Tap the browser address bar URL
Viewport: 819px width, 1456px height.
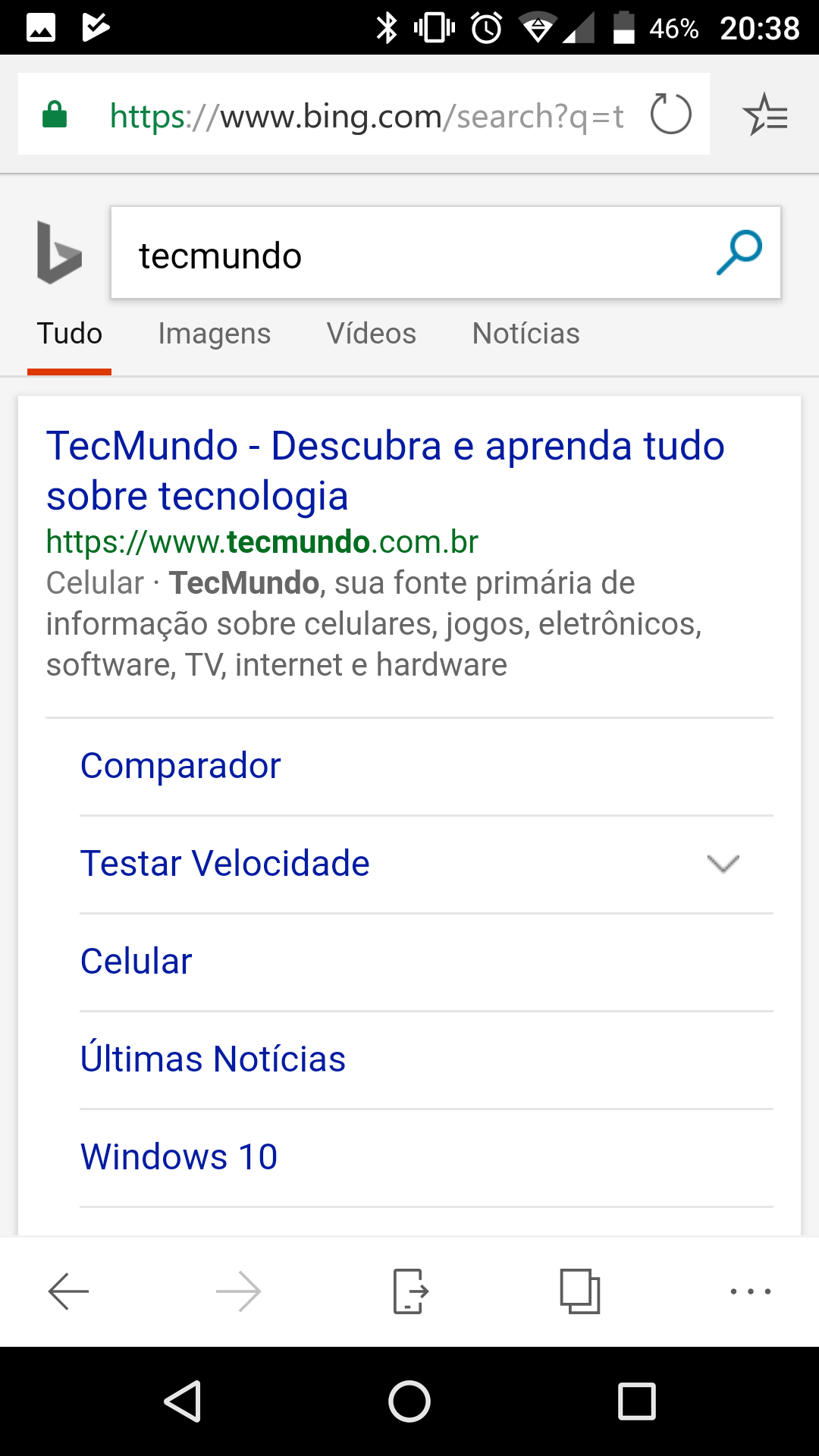(366, 116)
